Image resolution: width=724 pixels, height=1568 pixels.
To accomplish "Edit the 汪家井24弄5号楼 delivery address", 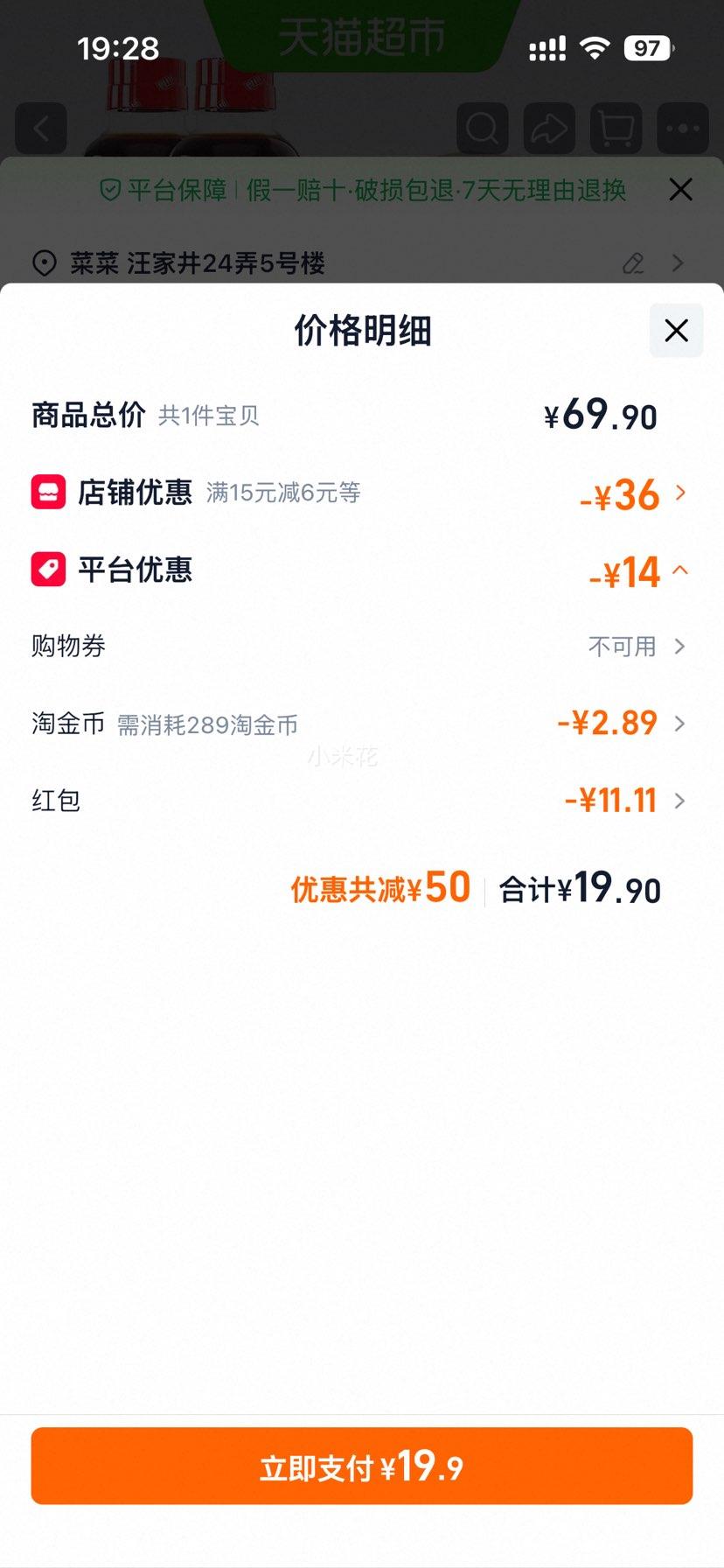I will [x=633, y=263].
